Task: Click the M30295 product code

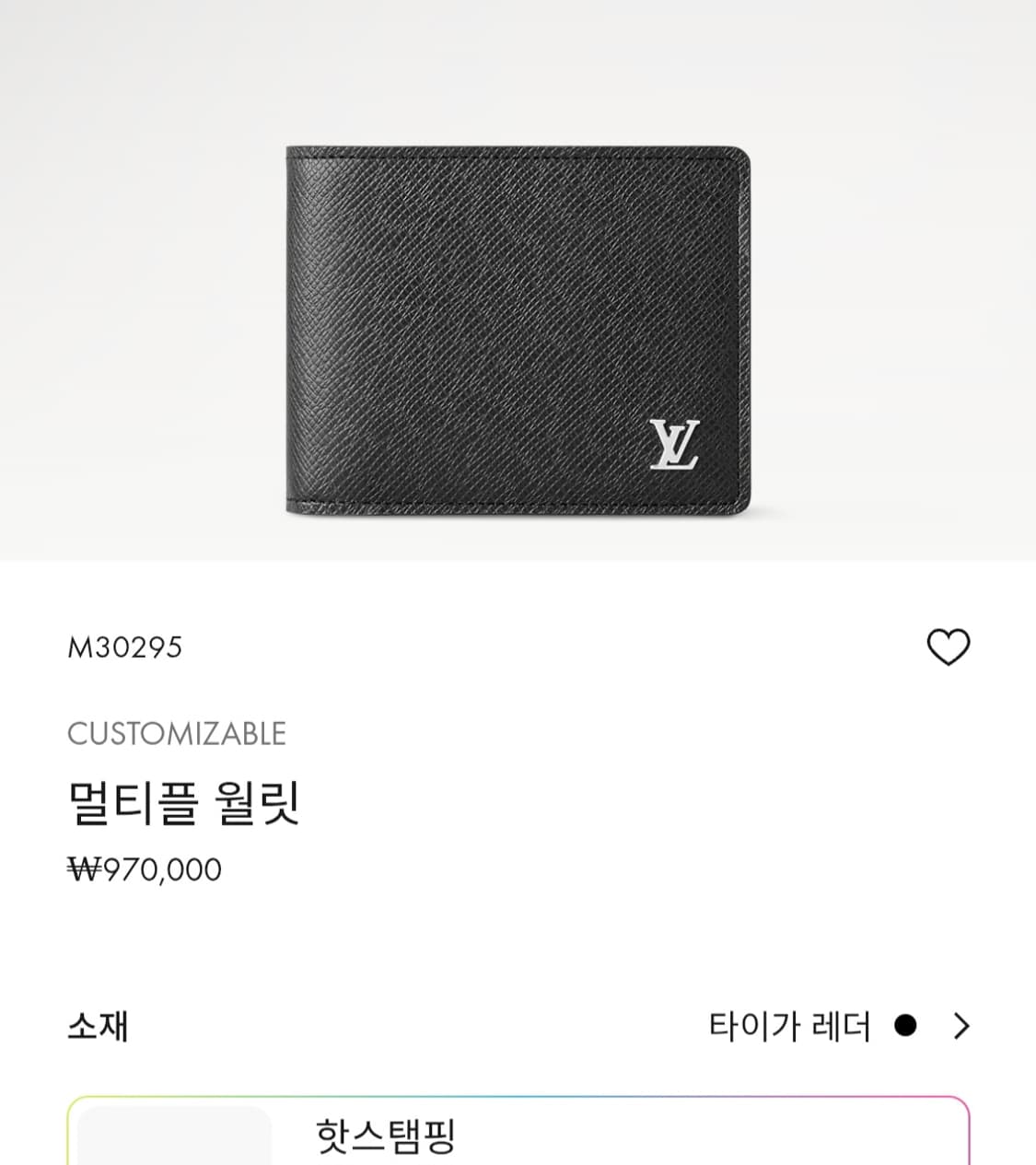Action: [127, 645]
